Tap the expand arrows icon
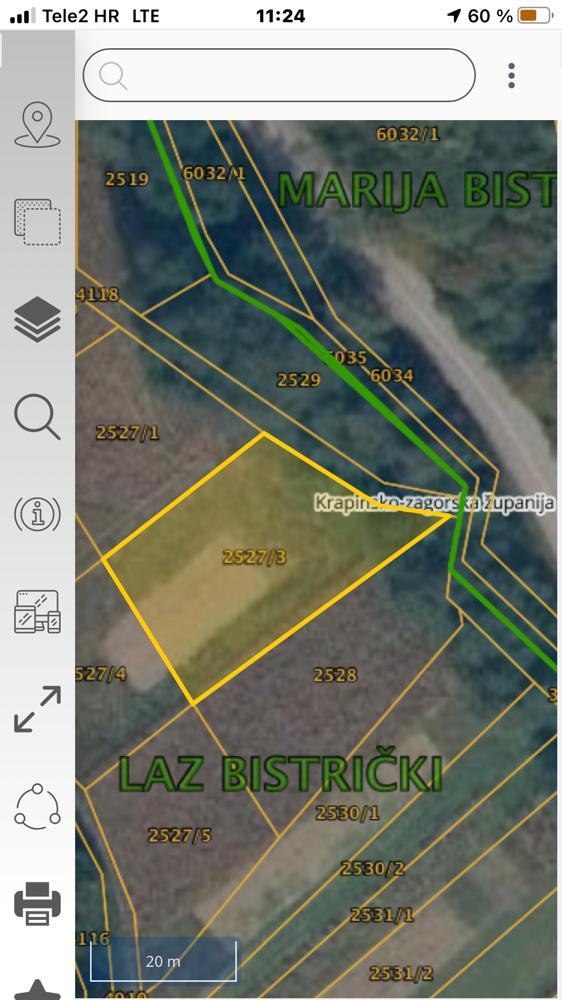This screenshot has width=562, height=1000. [x=37, y=709]
